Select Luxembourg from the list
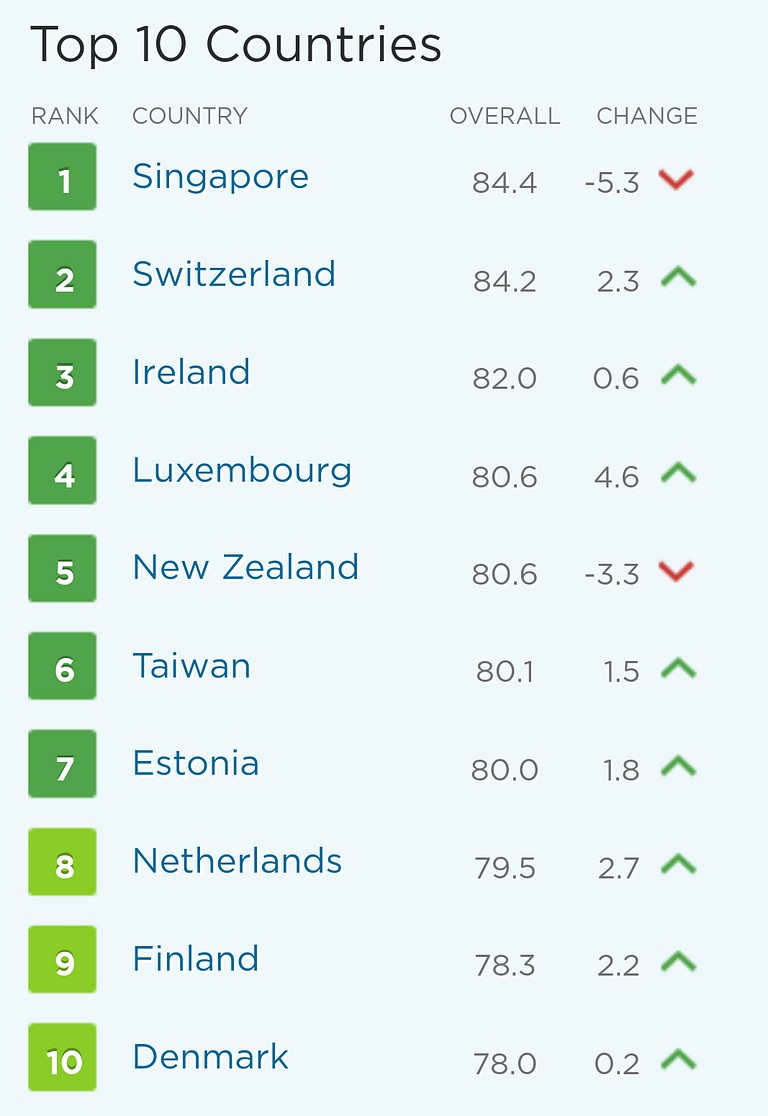768x1116 pixels. [242, 470]
